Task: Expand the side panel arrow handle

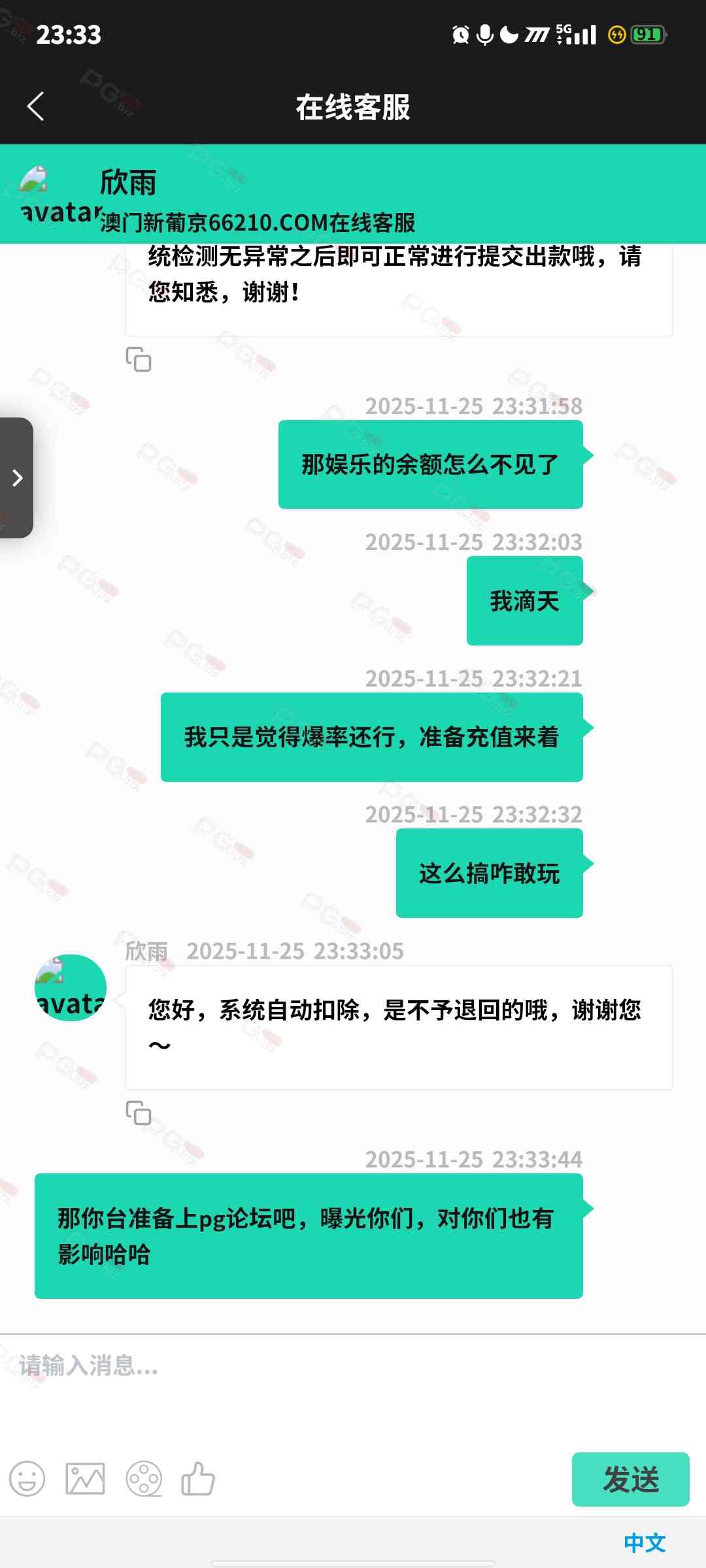Action: click(17, 478)
